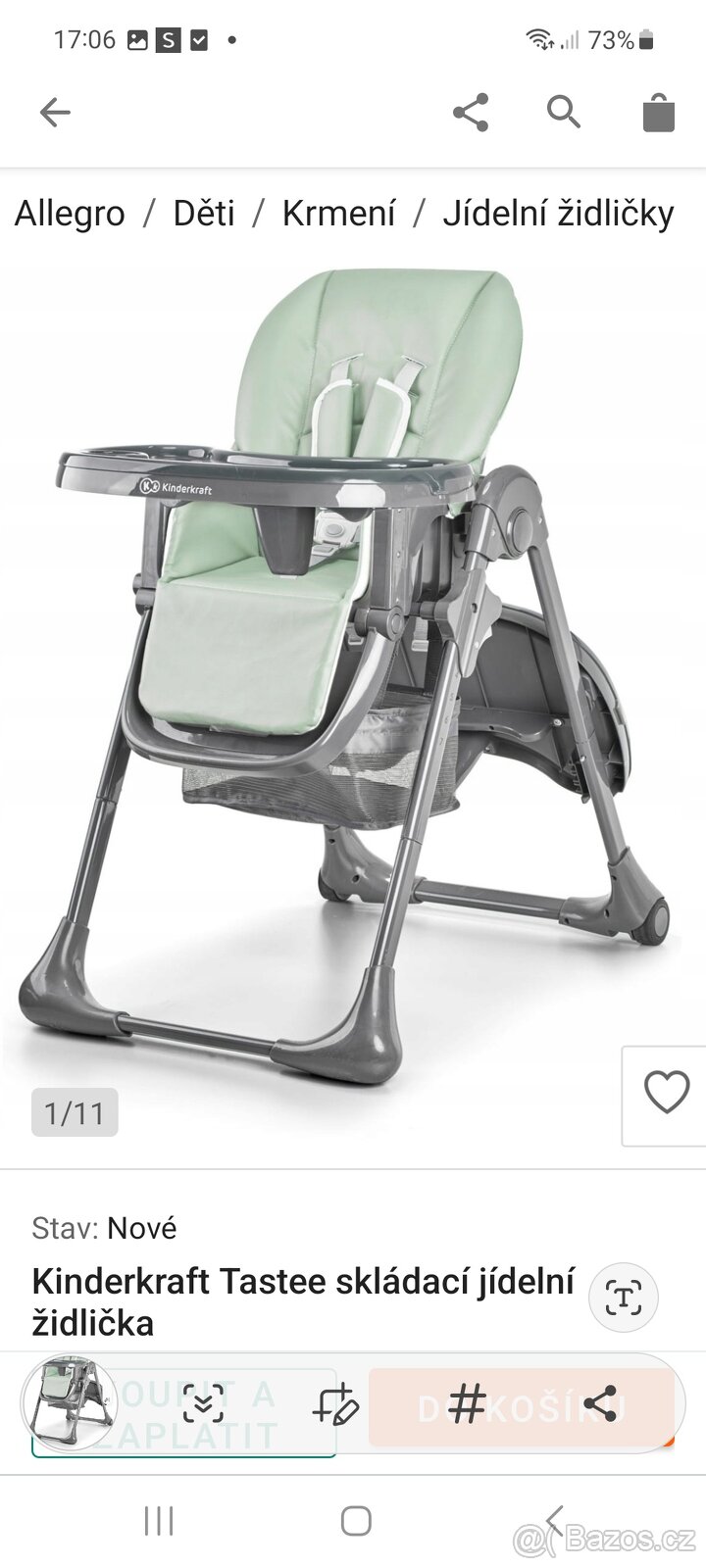This screenshot has width=706, height=1568.
Task: Go to the home screen
Action: click(x=355, y=1521)
